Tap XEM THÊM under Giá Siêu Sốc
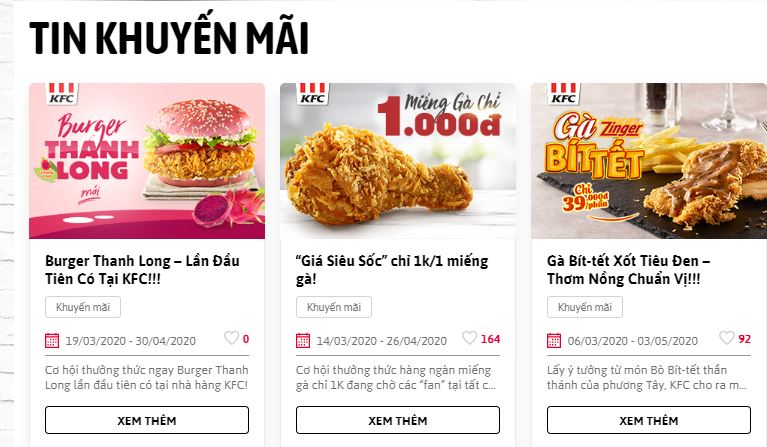The height and width of the screenshot is (447, 767). pos(398,420)
